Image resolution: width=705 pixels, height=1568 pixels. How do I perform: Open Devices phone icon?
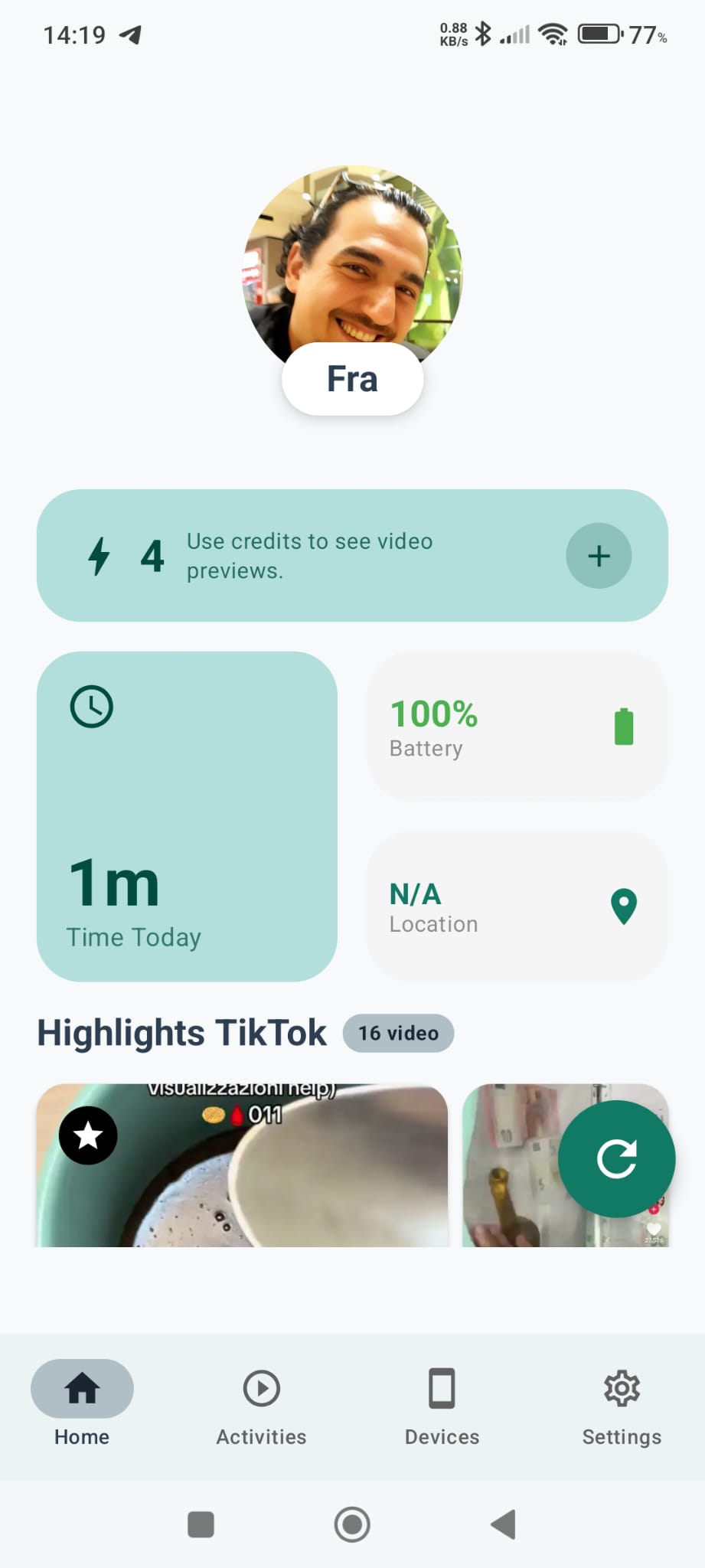442,1388
